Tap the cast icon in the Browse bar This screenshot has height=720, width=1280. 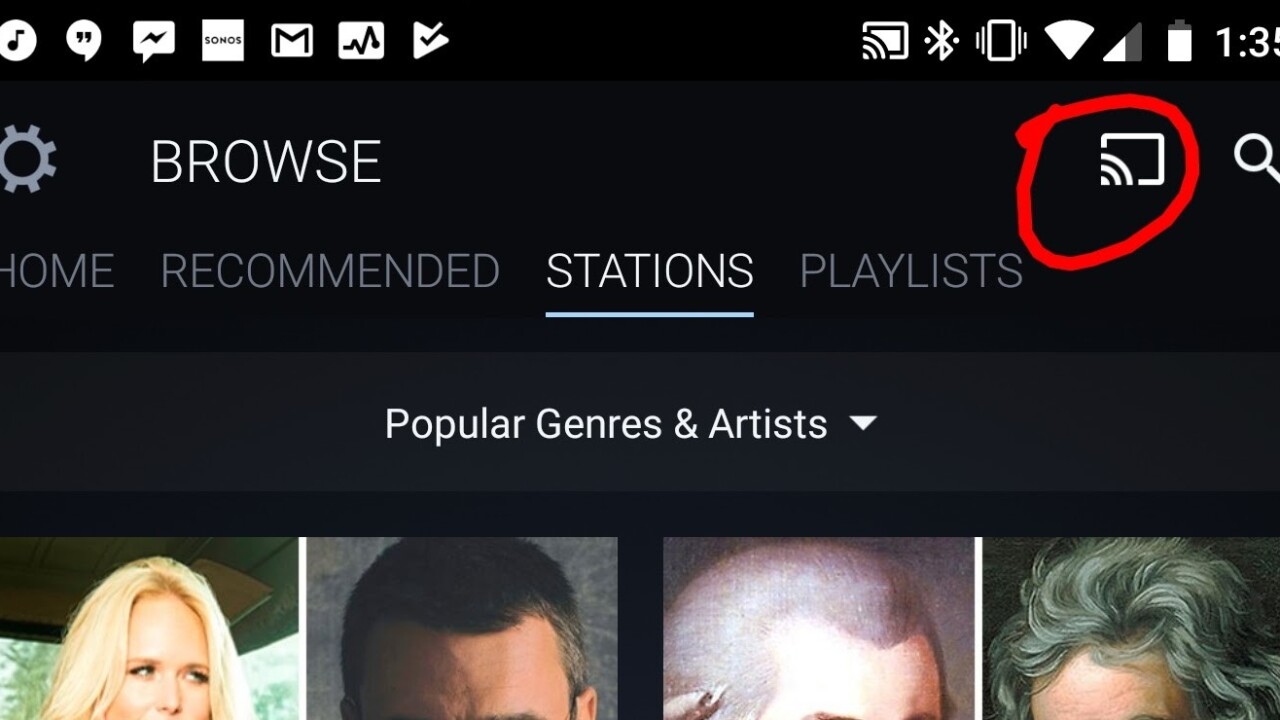point(1132,161)
